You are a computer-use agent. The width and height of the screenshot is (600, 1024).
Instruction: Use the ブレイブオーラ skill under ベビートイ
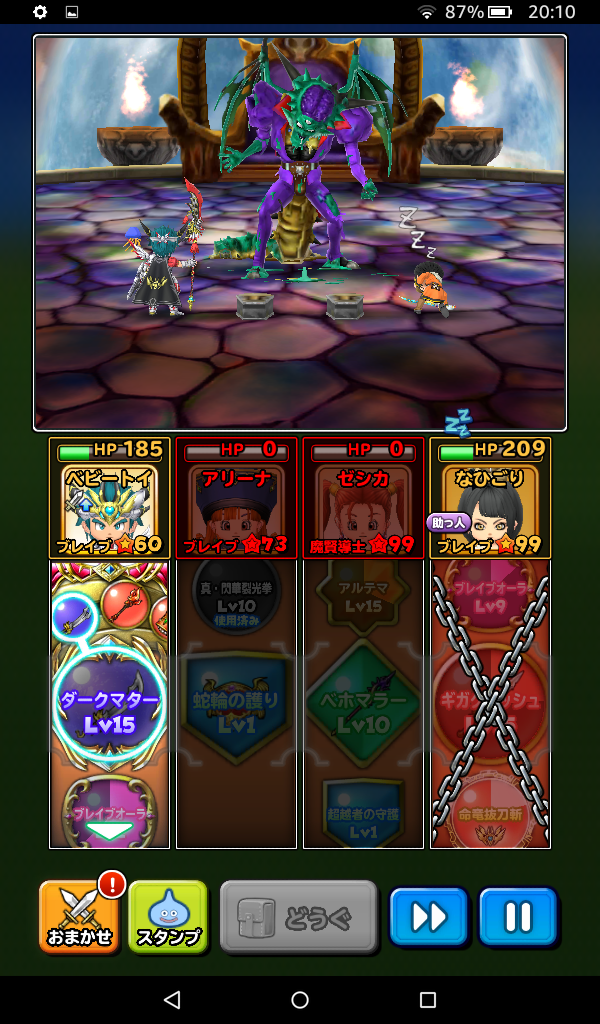click(108, 810)
